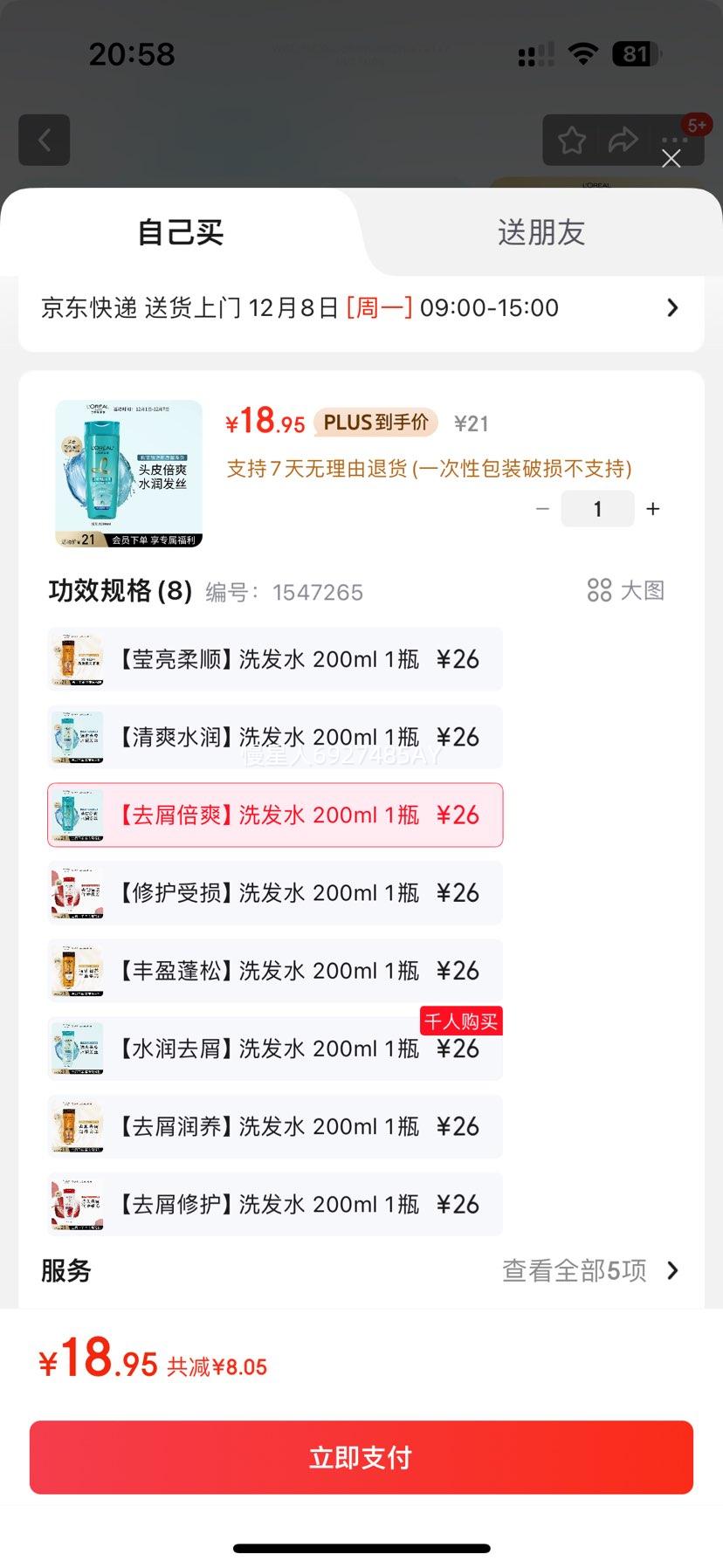The image size is (723, 1568).
Task: Switch to the 送朋友 tab
Action: pos(540,232)
